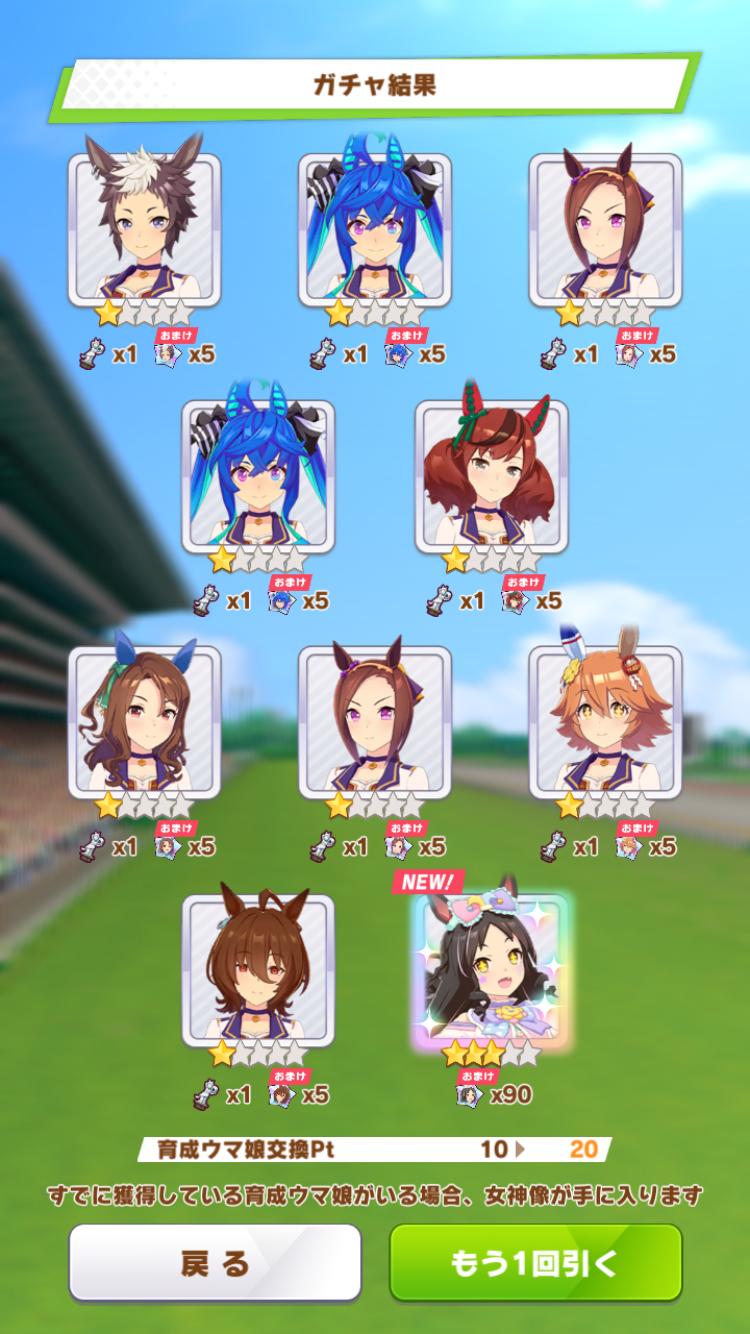Pull again with the もう1回引く button
750x1334 pixels.
[535, 1262]
